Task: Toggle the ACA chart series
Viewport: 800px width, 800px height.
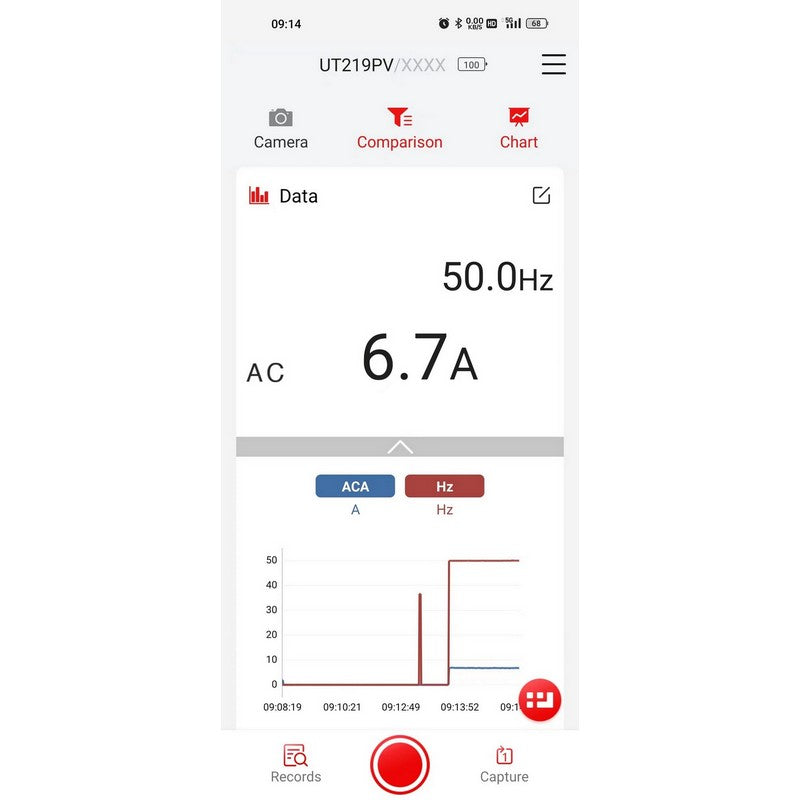Action: click(x=355, y=487)
